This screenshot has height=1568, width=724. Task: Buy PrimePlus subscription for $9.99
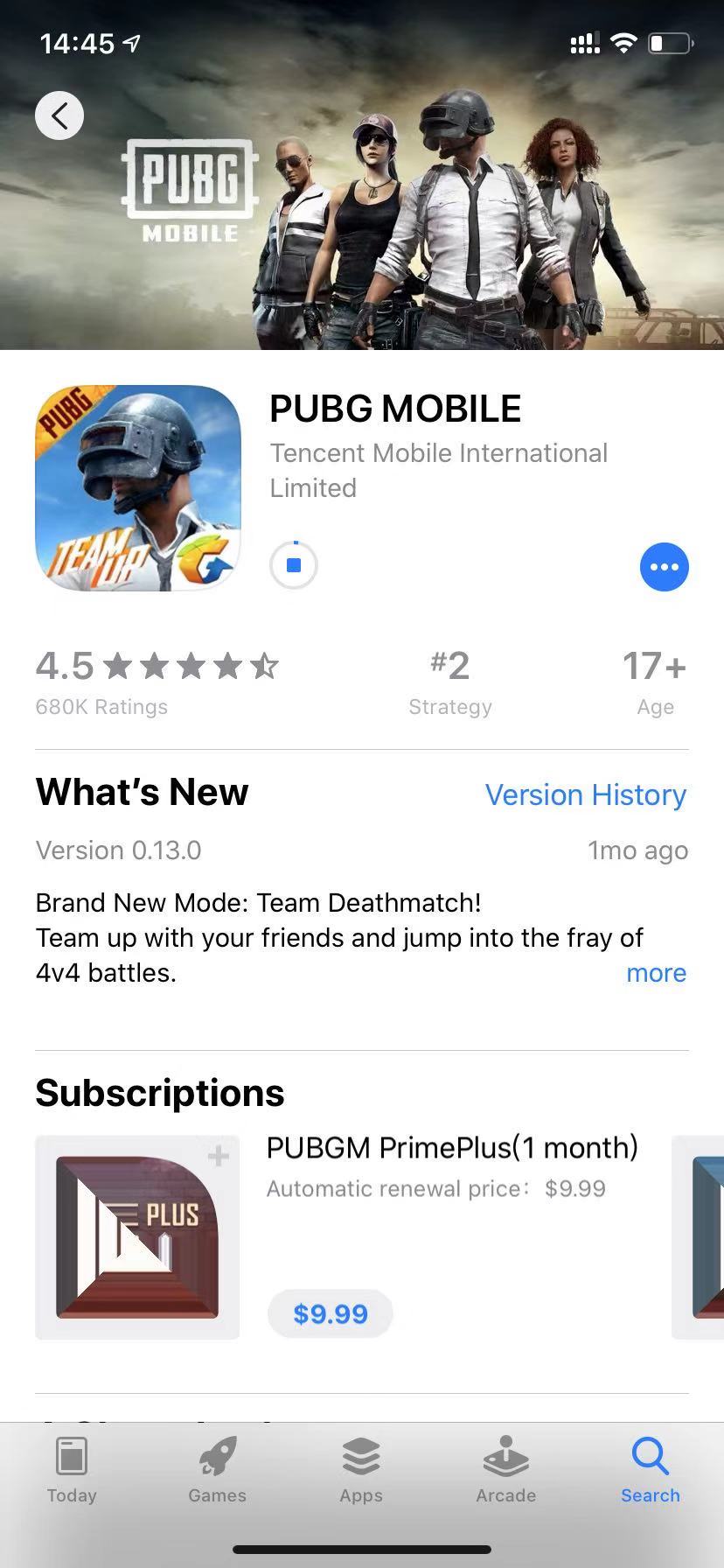(330, 1313)
